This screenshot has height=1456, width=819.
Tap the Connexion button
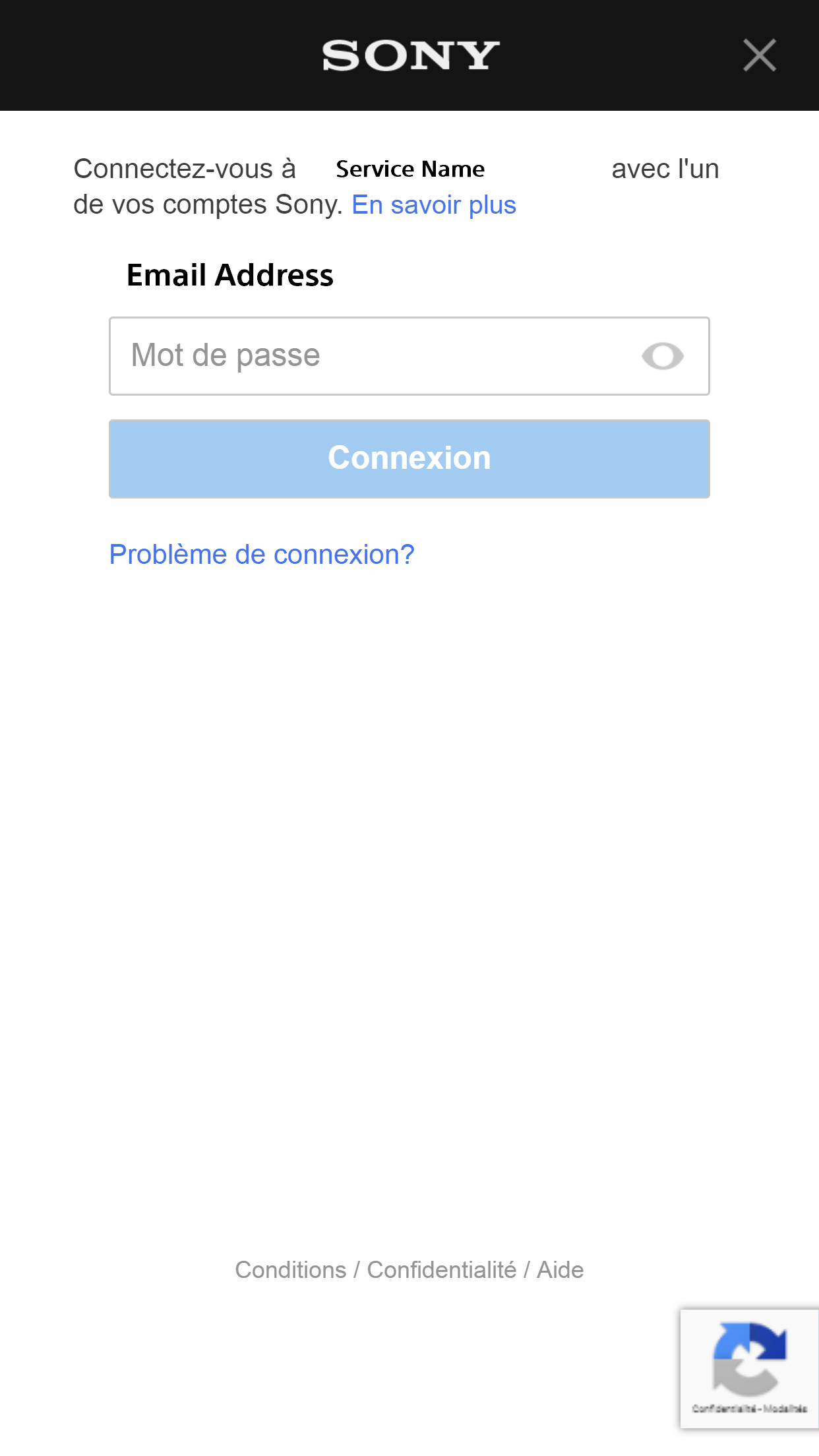409,458
